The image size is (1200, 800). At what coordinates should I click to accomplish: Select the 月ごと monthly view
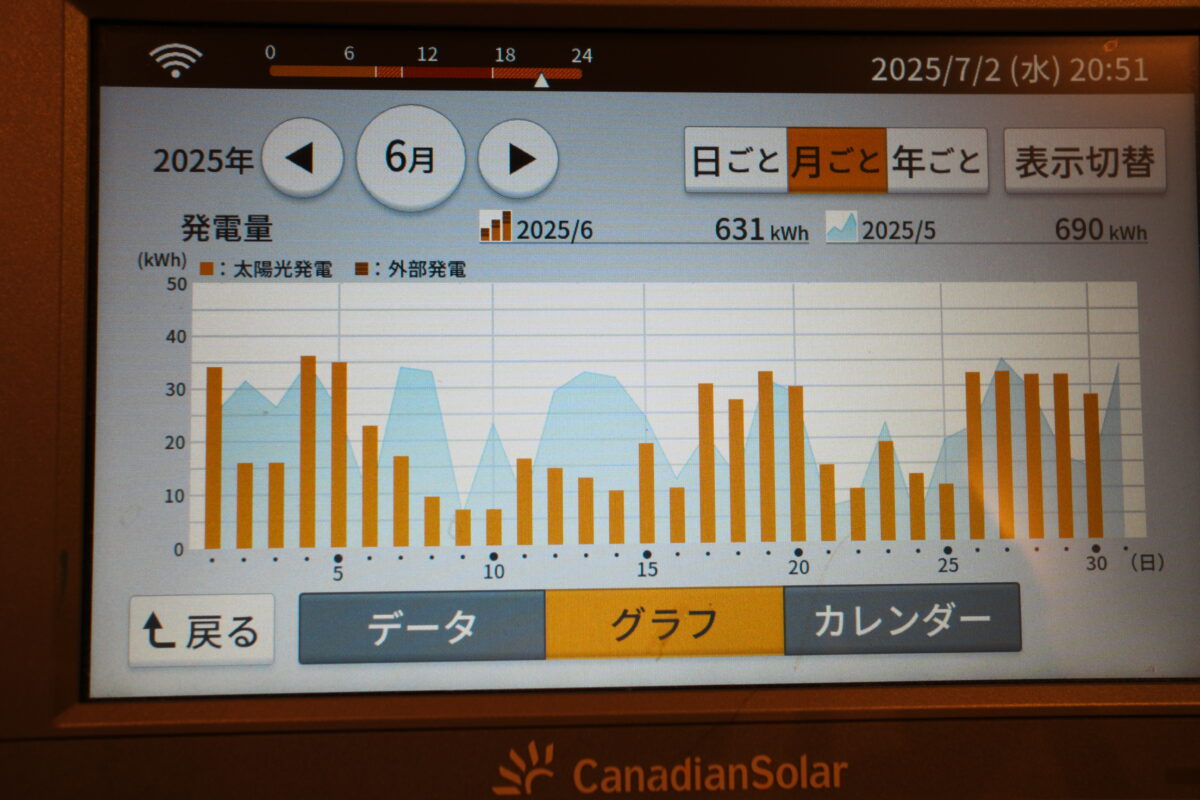pos(837,161)
